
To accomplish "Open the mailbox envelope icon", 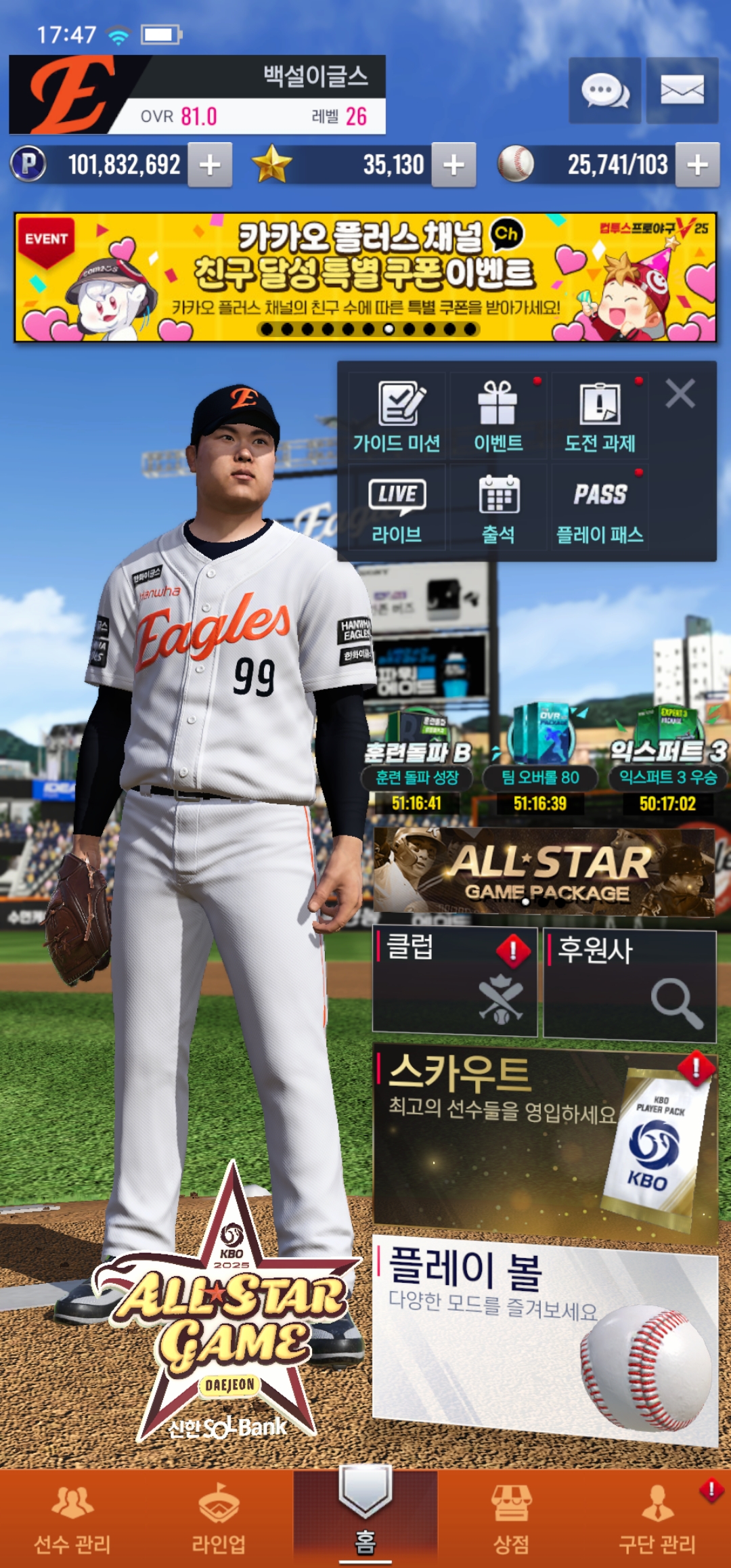I will [x=682, y=91].
